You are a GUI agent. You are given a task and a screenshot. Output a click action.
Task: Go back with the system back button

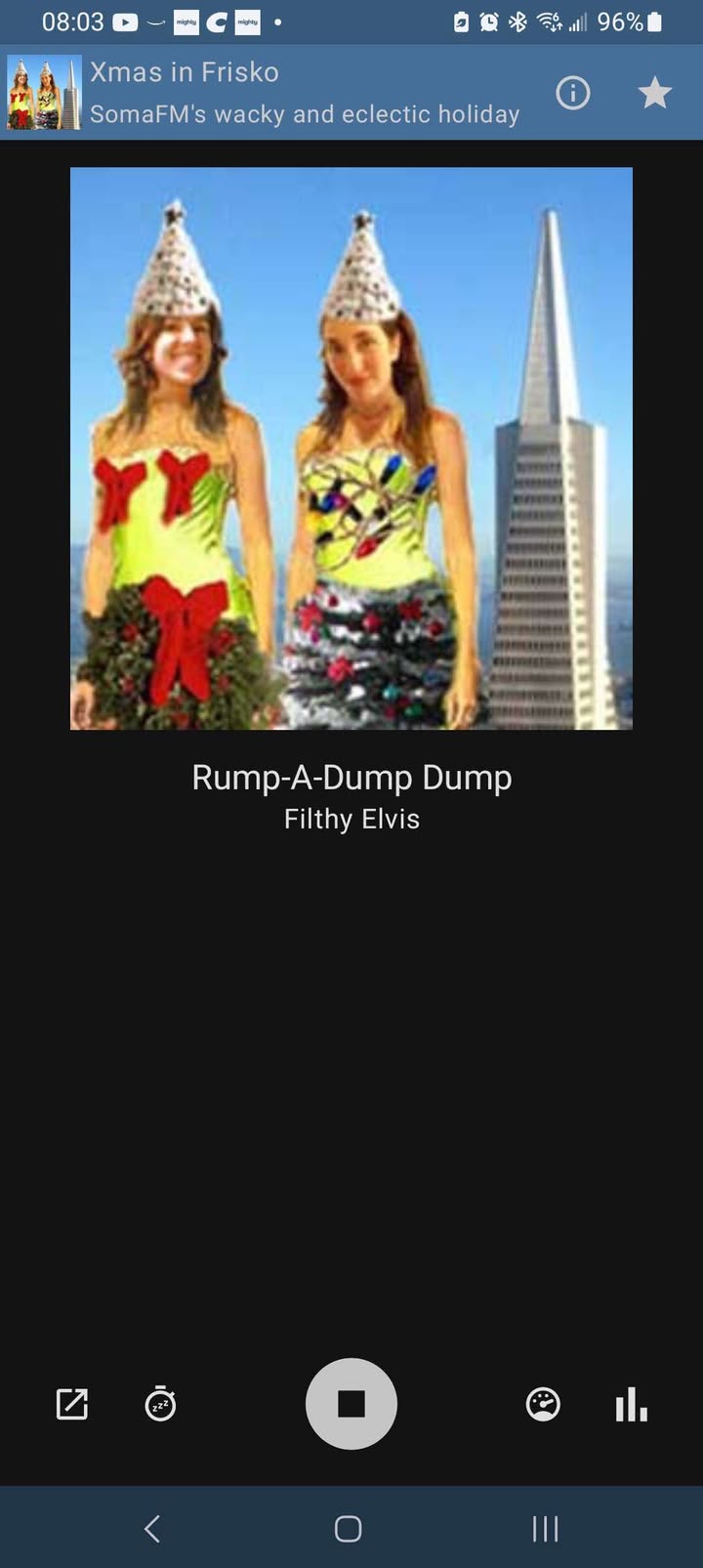click(x=152, y=1528)
